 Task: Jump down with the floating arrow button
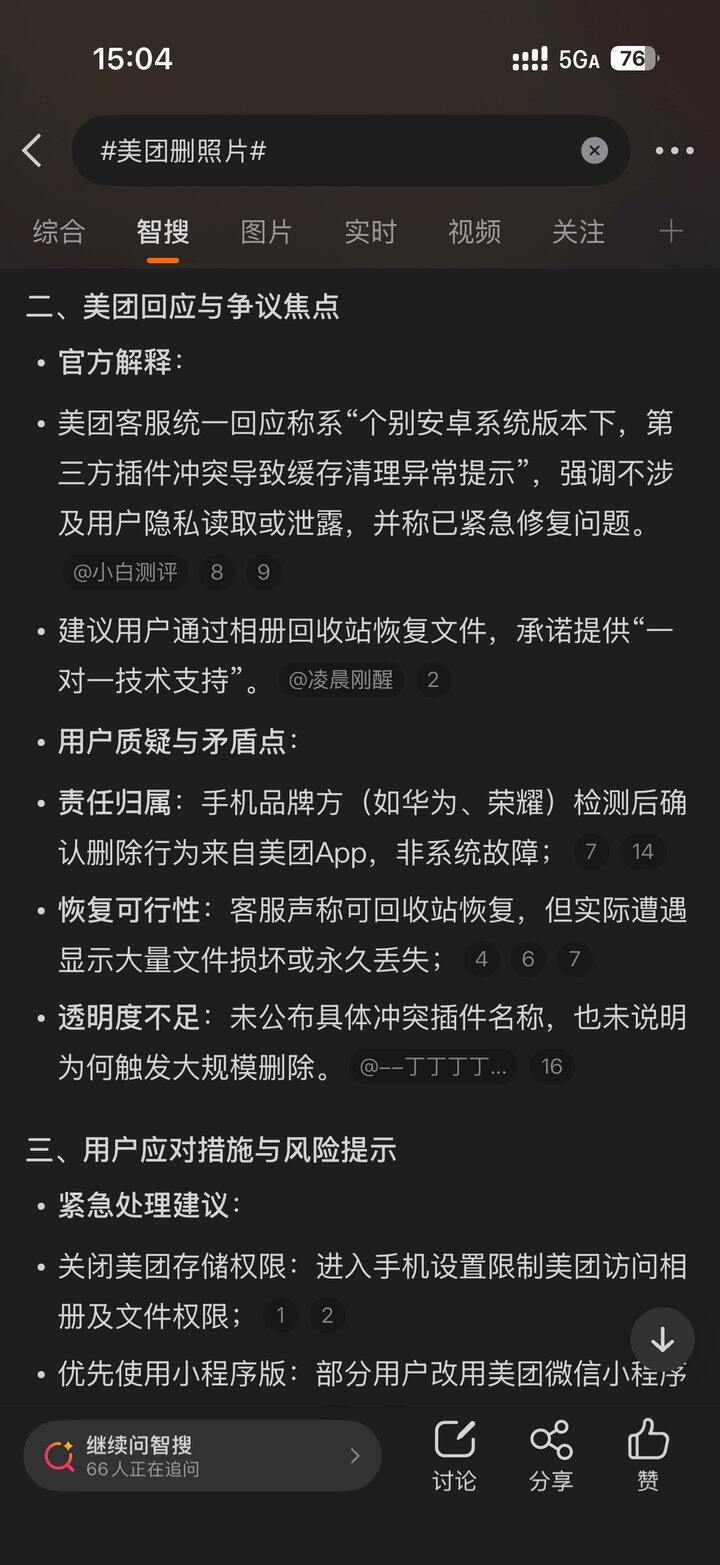(662, 1340)
